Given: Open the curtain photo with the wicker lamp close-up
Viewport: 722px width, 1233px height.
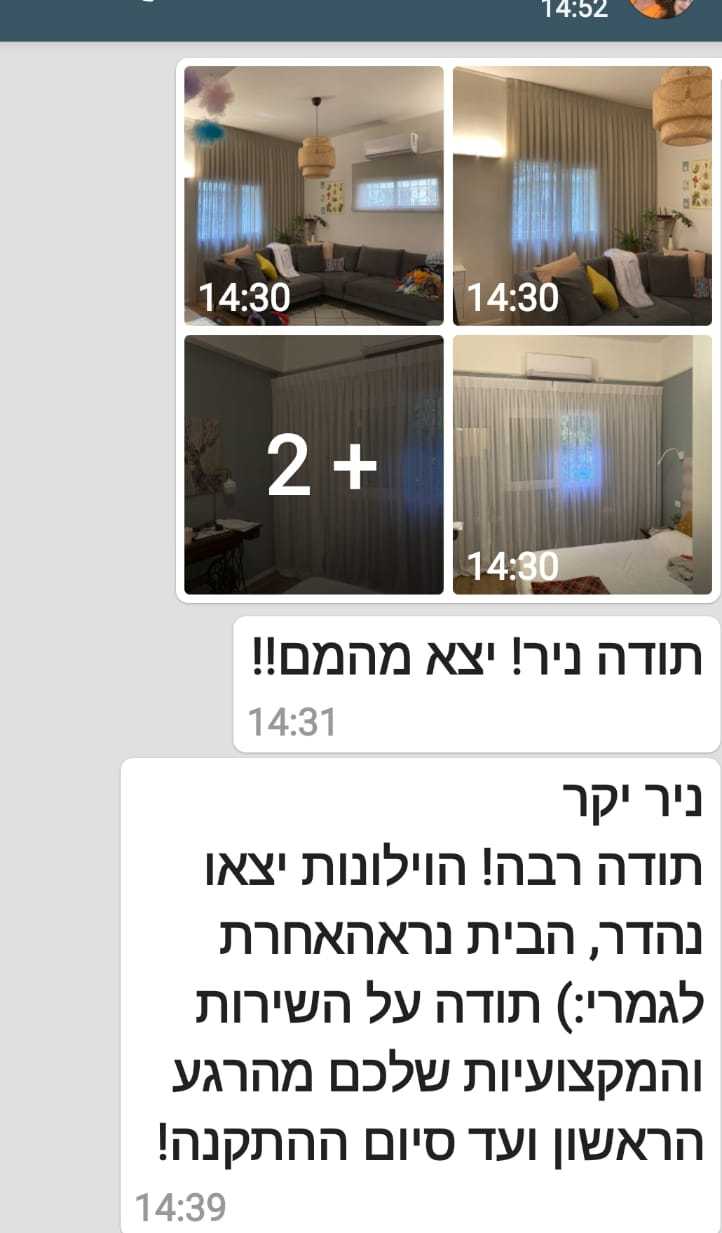Looking at the screenshot, I should click(582, 196).
